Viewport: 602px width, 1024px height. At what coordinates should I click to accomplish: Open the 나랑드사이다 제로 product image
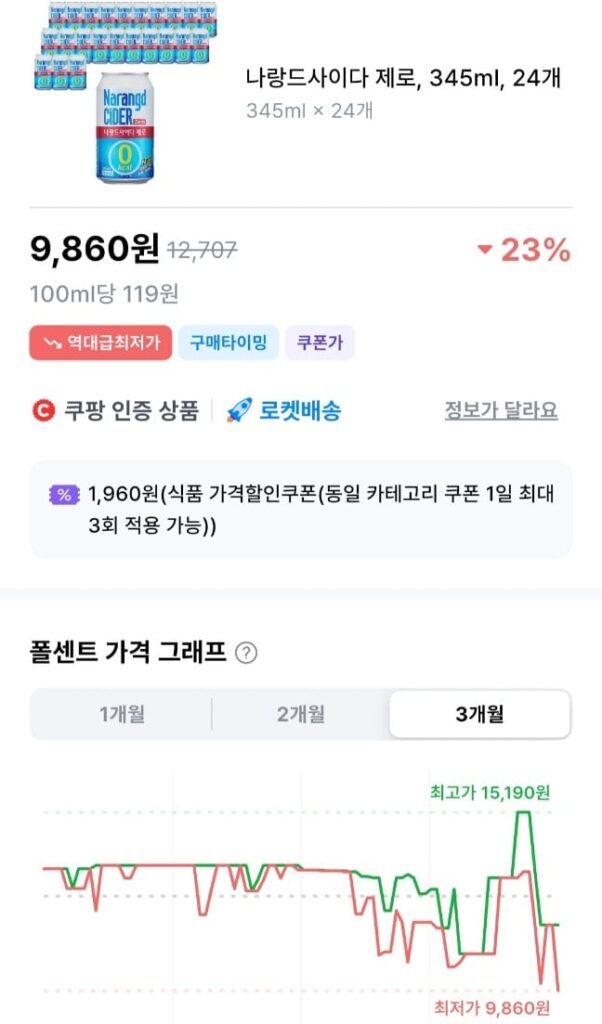125,93
